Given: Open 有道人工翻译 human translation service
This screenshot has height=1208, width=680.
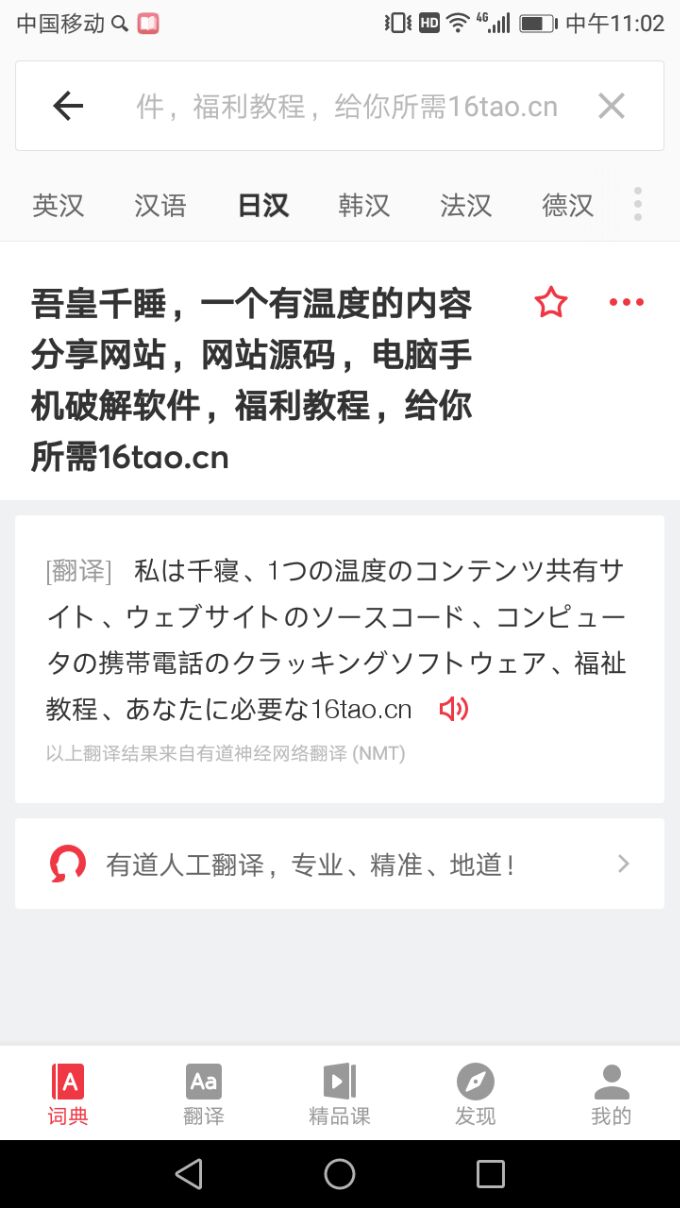Looking at the screenshot, I should coord(339,864).
